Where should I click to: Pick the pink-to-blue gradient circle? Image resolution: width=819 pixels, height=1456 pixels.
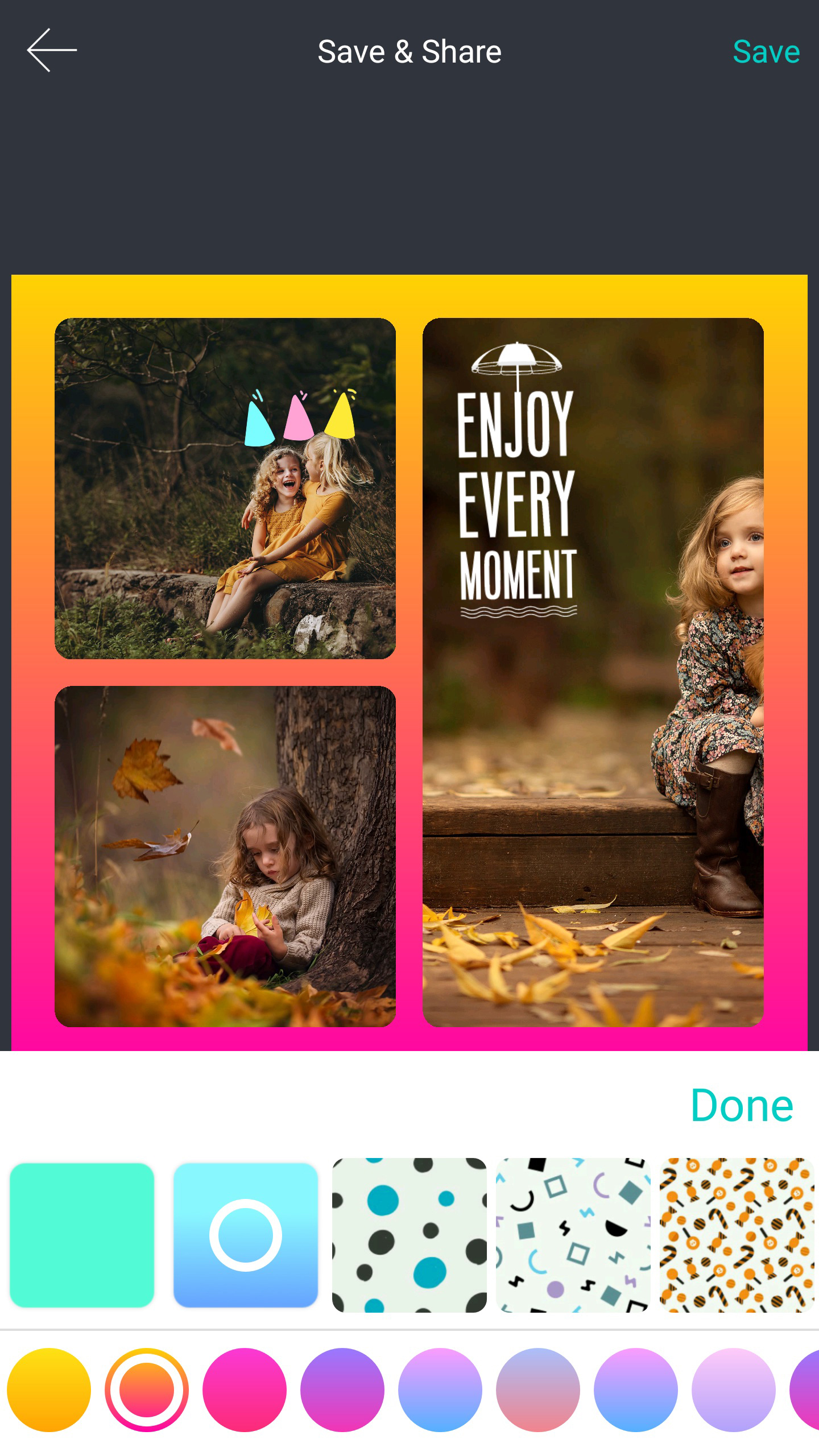[x=440, y=1389]
